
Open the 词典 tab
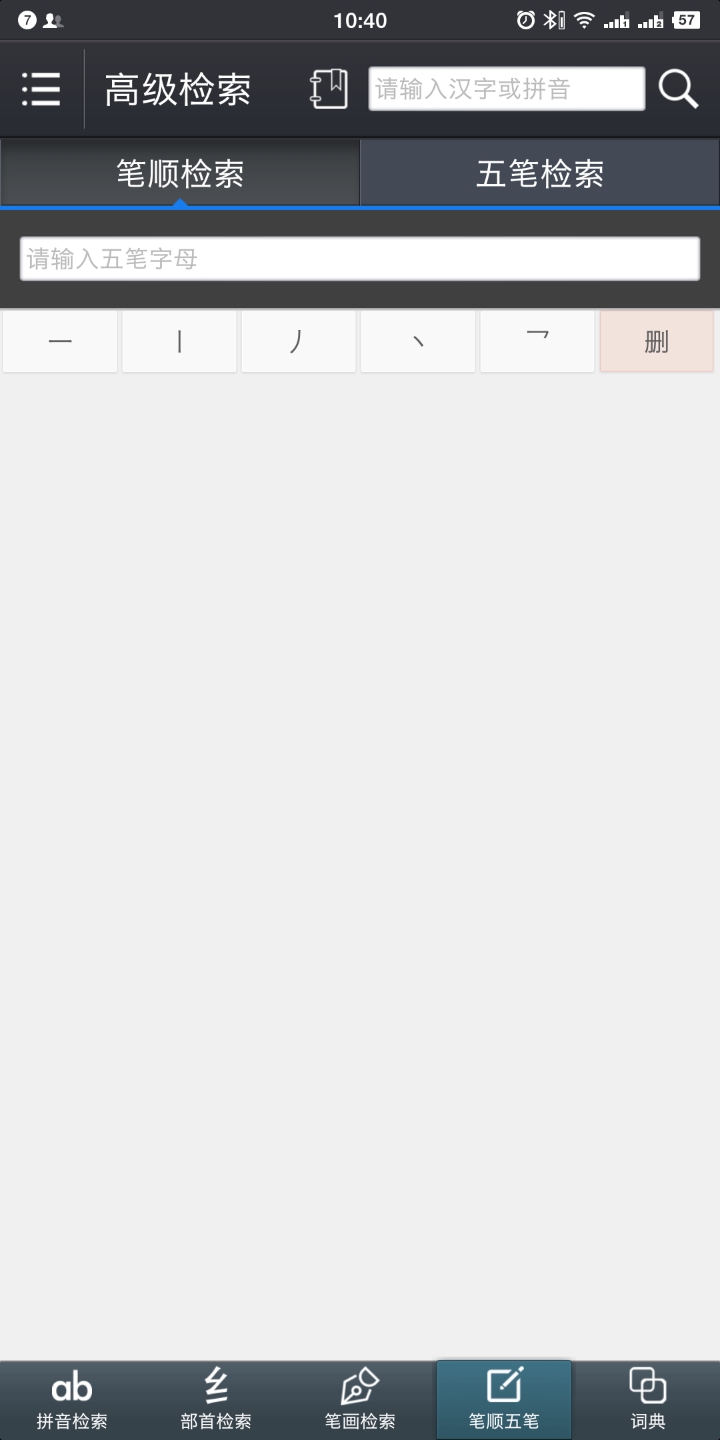648,1400
